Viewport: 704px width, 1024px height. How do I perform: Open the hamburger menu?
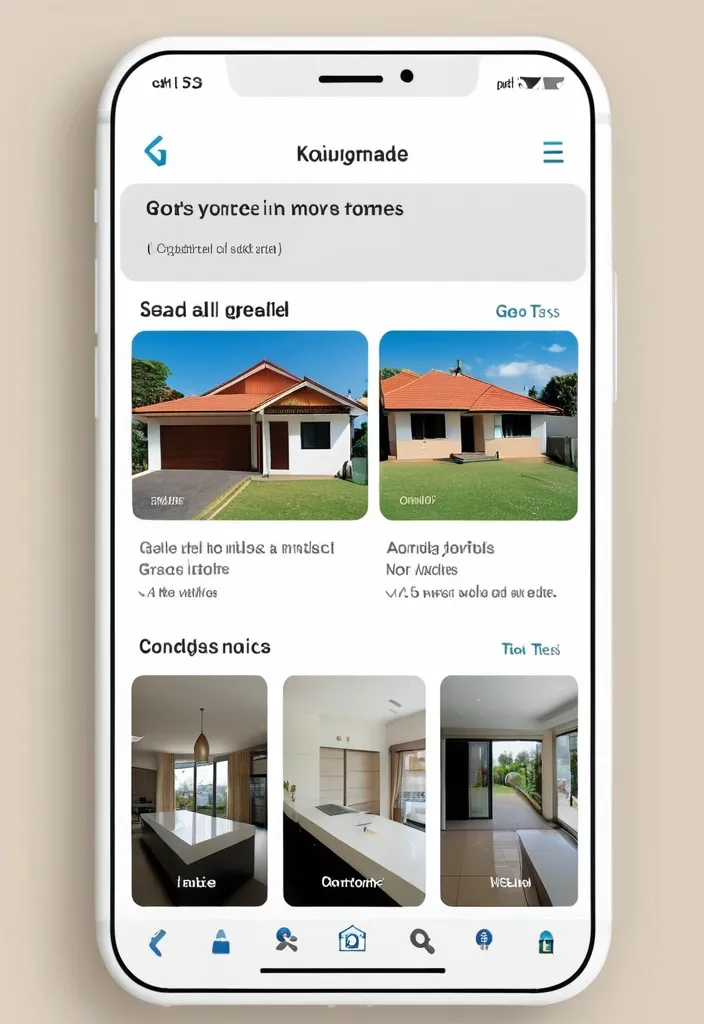pyautogui.click(x=552, y=152)
